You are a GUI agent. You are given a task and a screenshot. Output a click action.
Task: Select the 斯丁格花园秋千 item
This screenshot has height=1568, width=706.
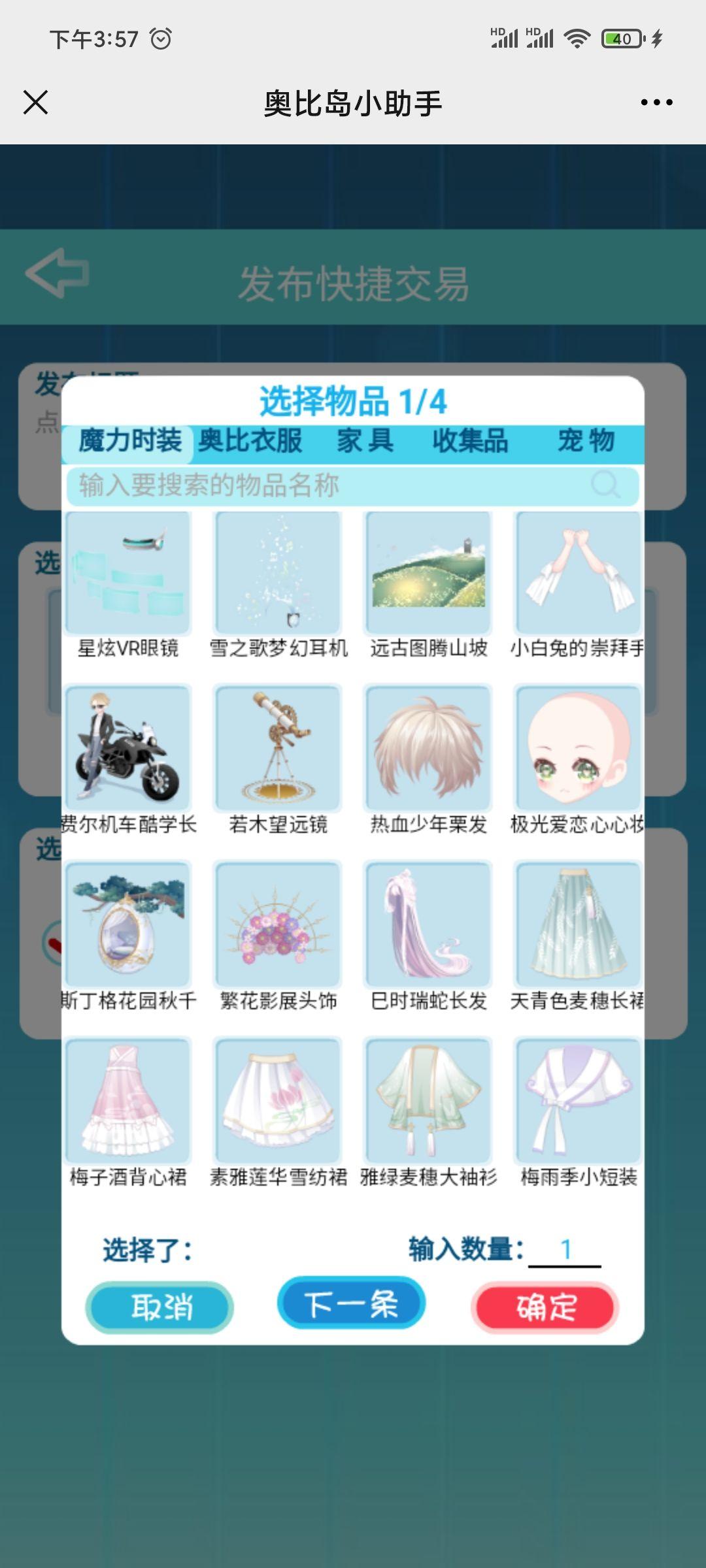[x=128, y=924]
